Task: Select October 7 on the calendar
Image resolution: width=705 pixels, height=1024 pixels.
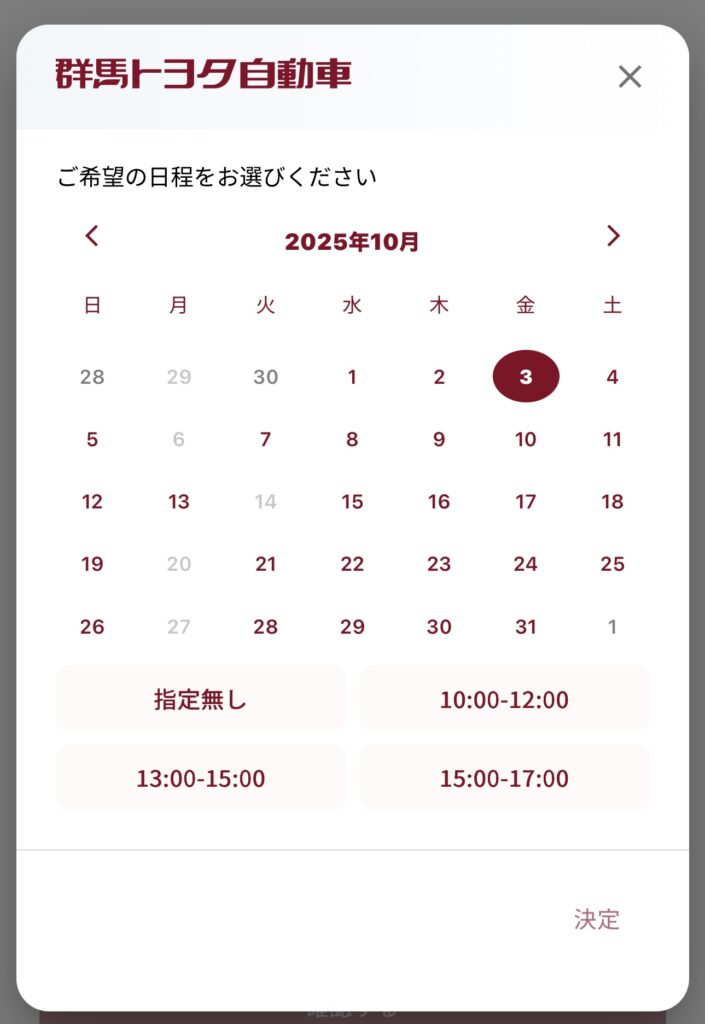Action: [x=265, y=439]
